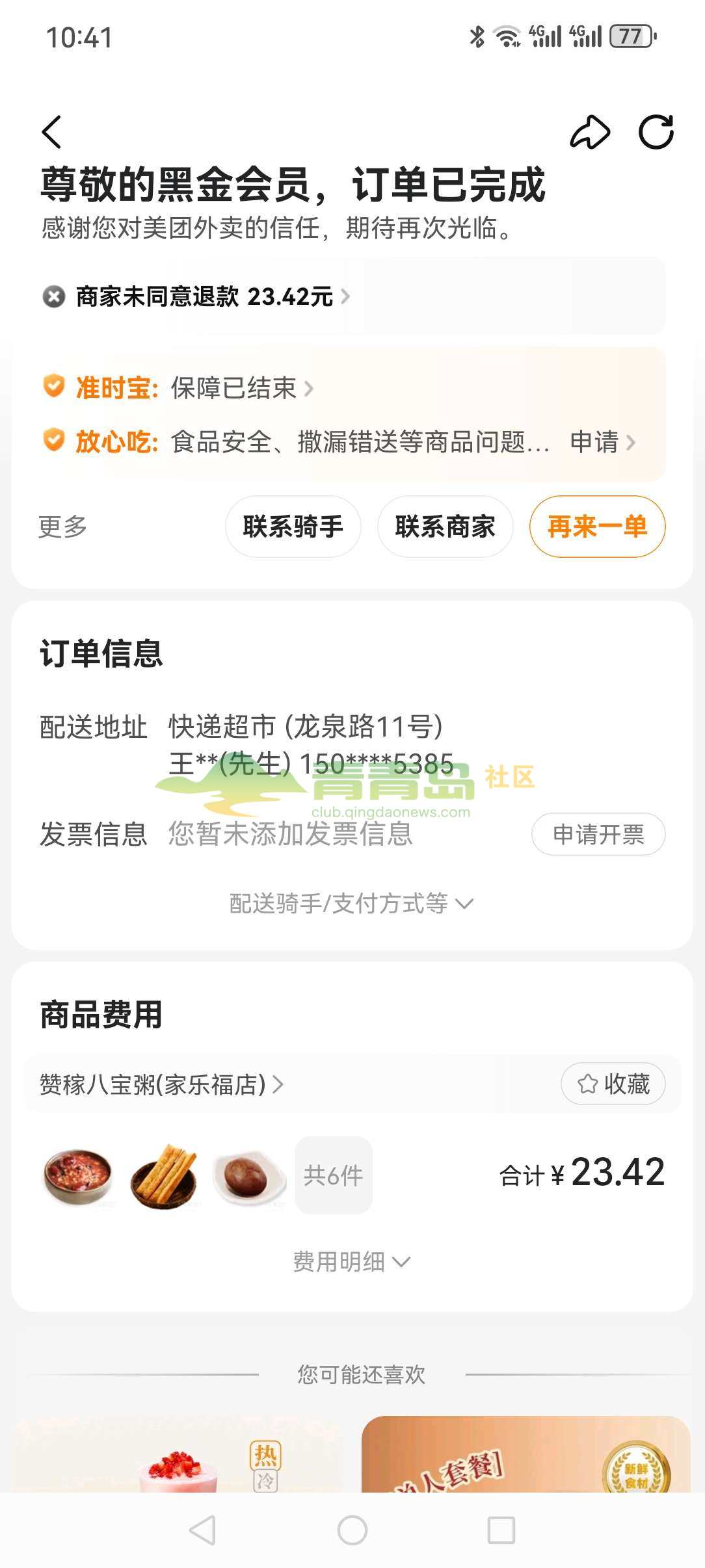The height and width of the screenshot is (1568, 705).
Task: Share this order
Action: [589, 133]
